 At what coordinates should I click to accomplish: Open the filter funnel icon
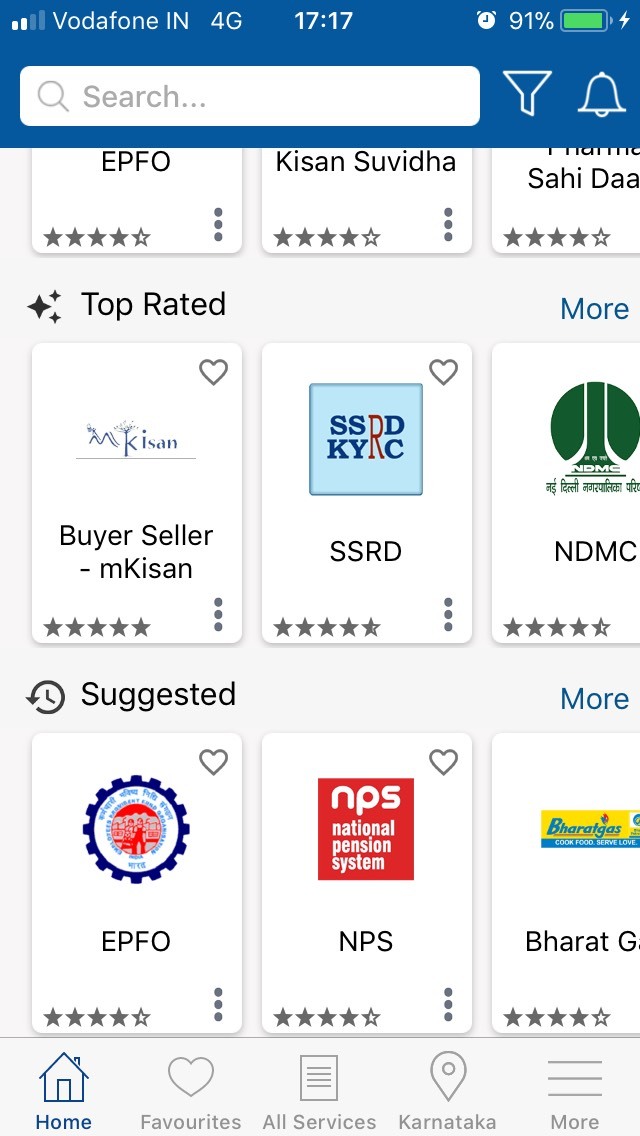527,95
